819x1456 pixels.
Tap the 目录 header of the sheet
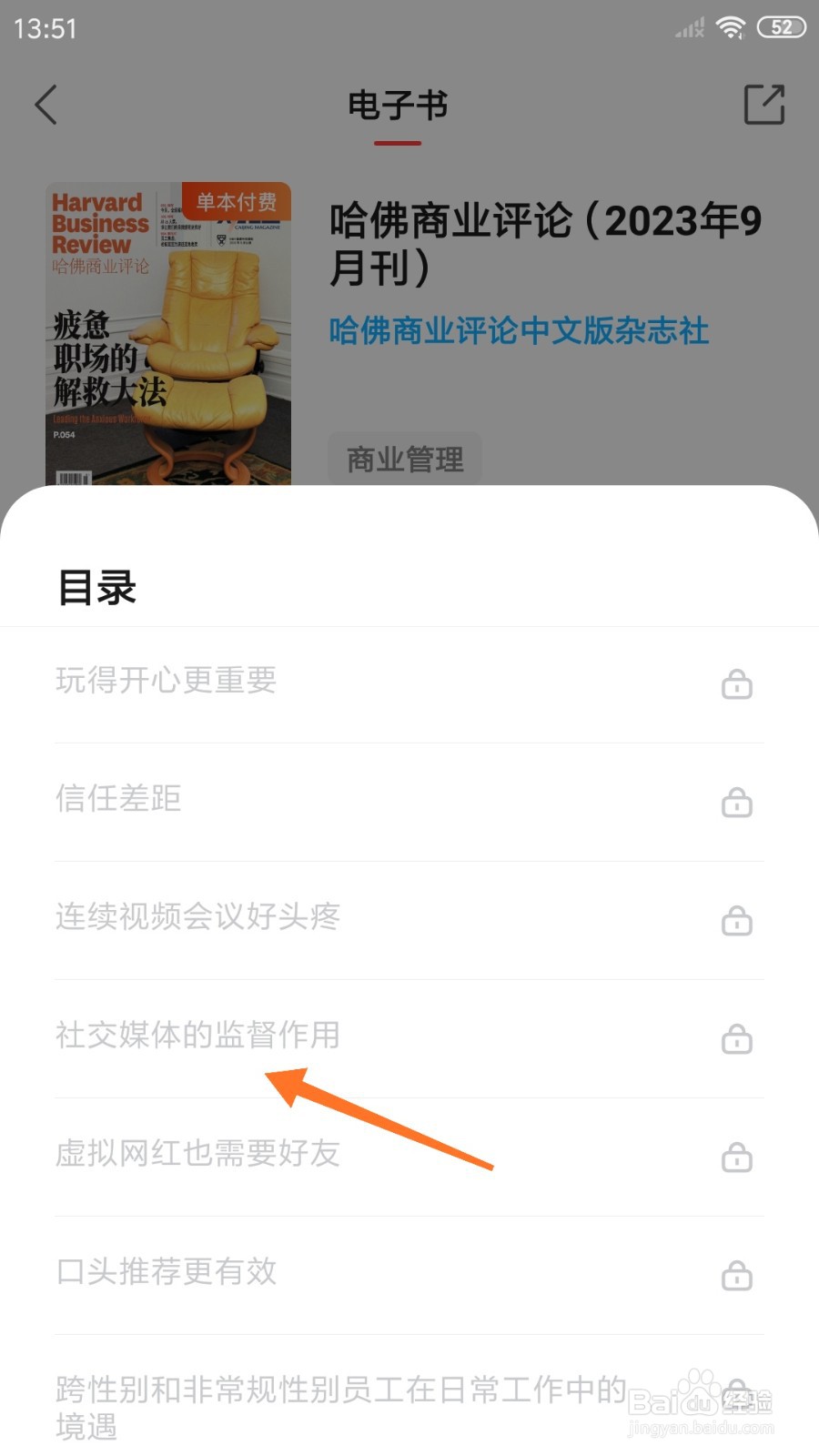tap(96, 587)
